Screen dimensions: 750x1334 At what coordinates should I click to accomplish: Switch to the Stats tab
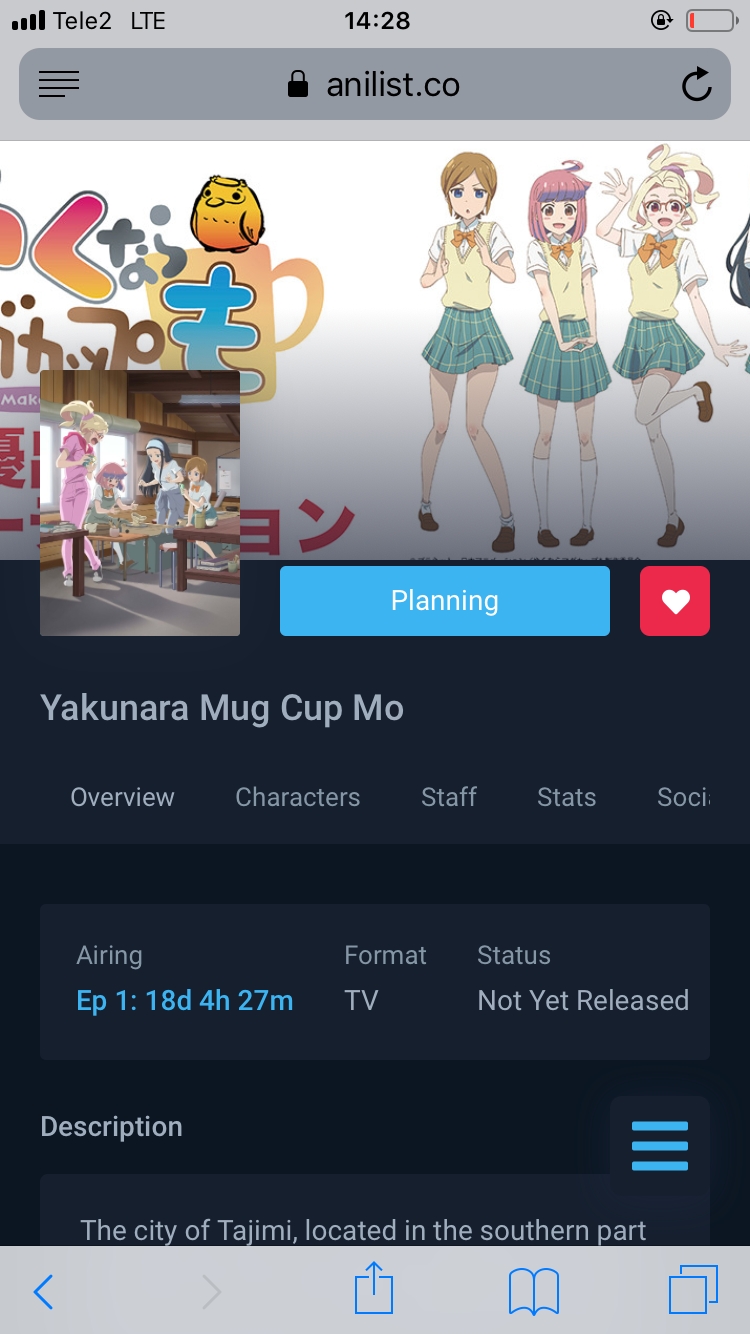566,797
